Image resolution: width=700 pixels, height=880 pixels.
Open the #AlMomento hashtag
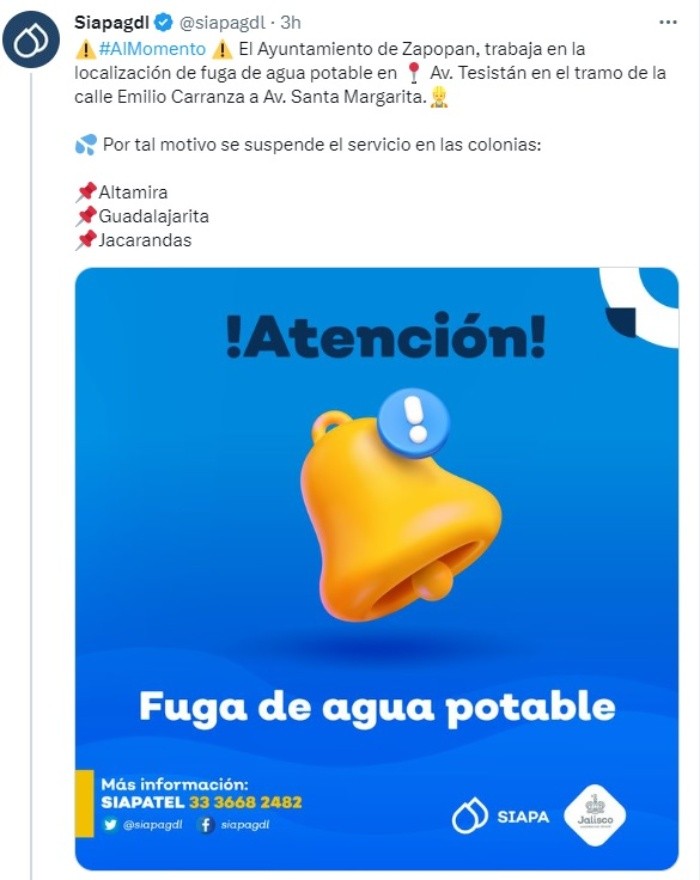[x=153, y=49]
